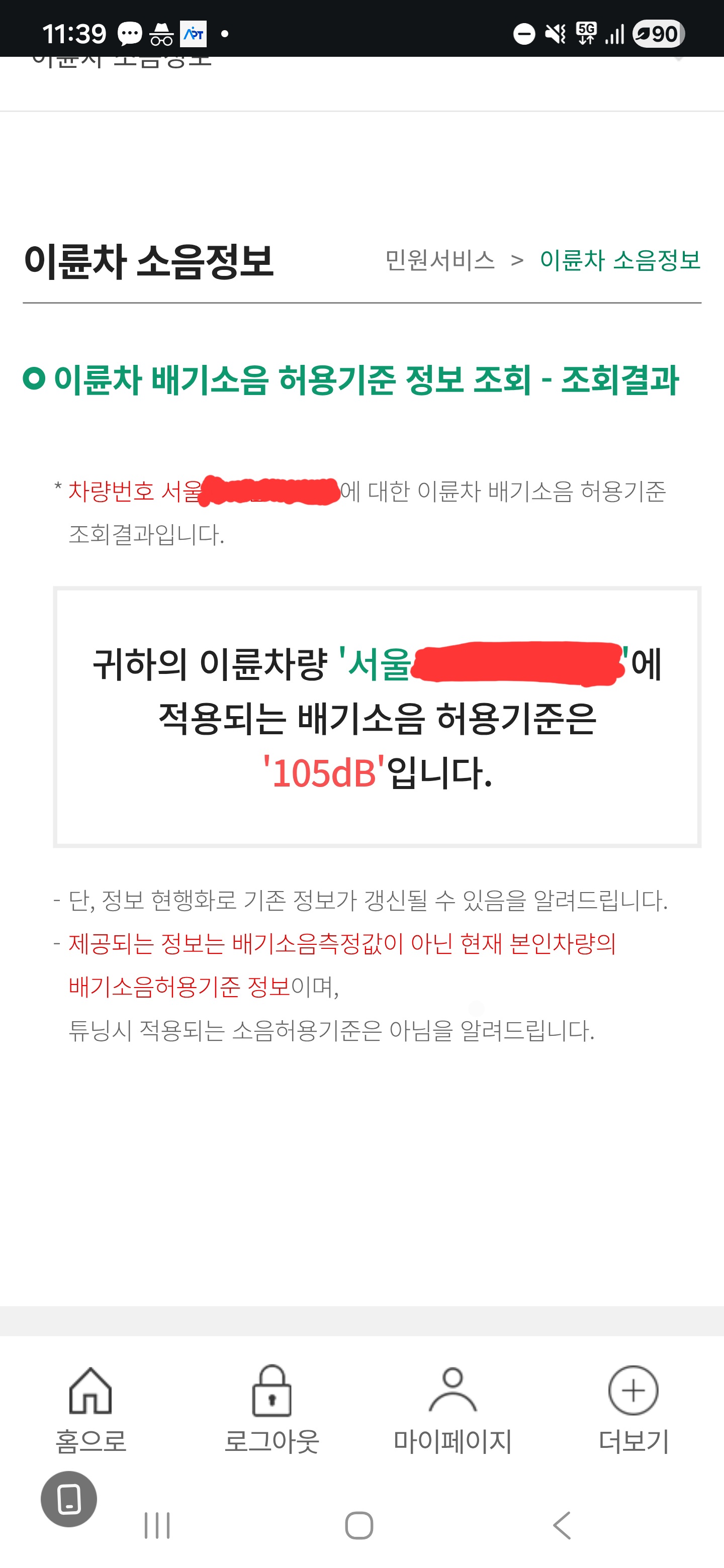This screenshot has height=1568, width=724.
Task: Go back with system back button
Action: (x=563, y=1525)
